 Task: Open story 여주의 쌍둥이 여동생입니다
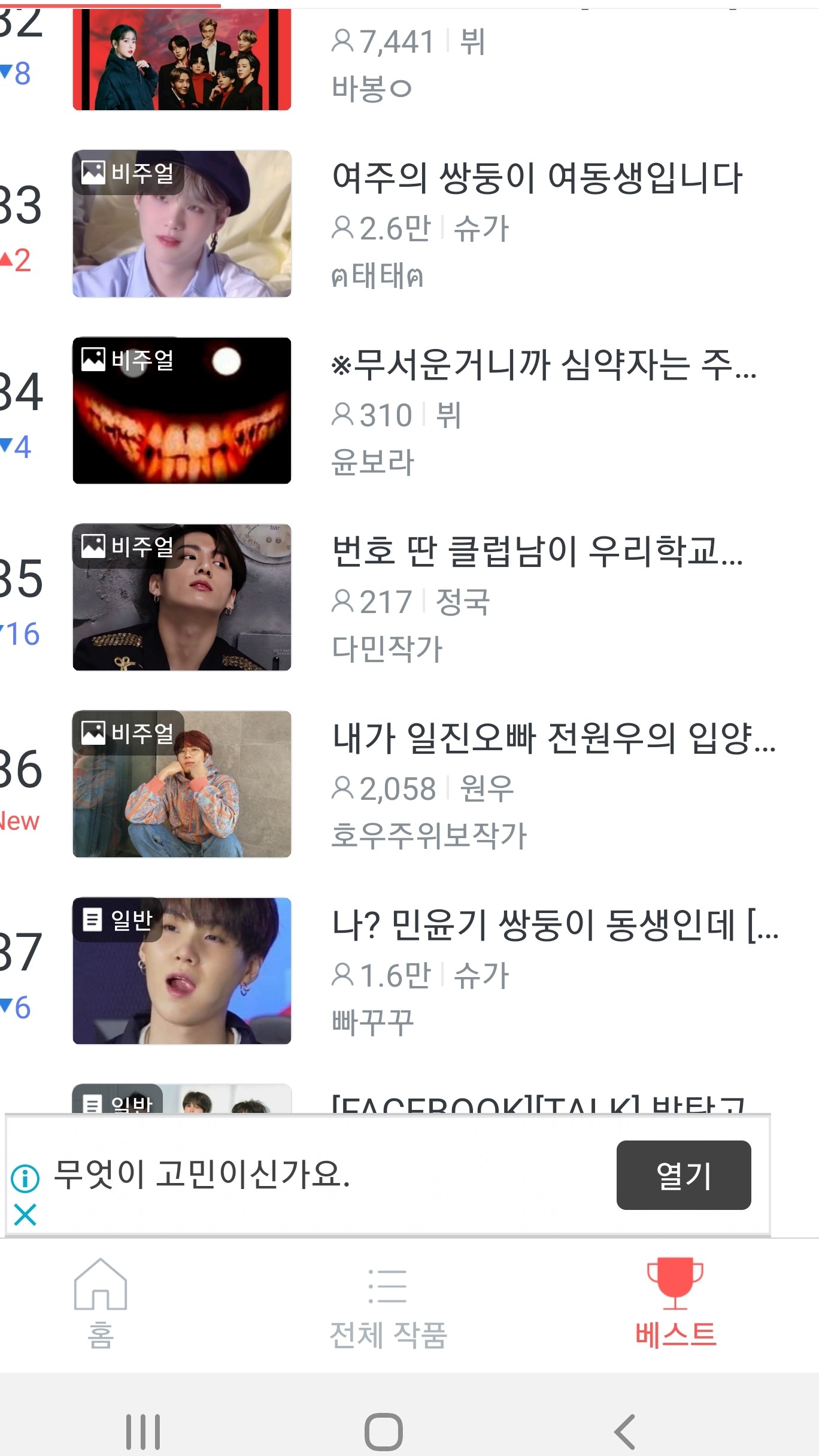tap(409, 223)
